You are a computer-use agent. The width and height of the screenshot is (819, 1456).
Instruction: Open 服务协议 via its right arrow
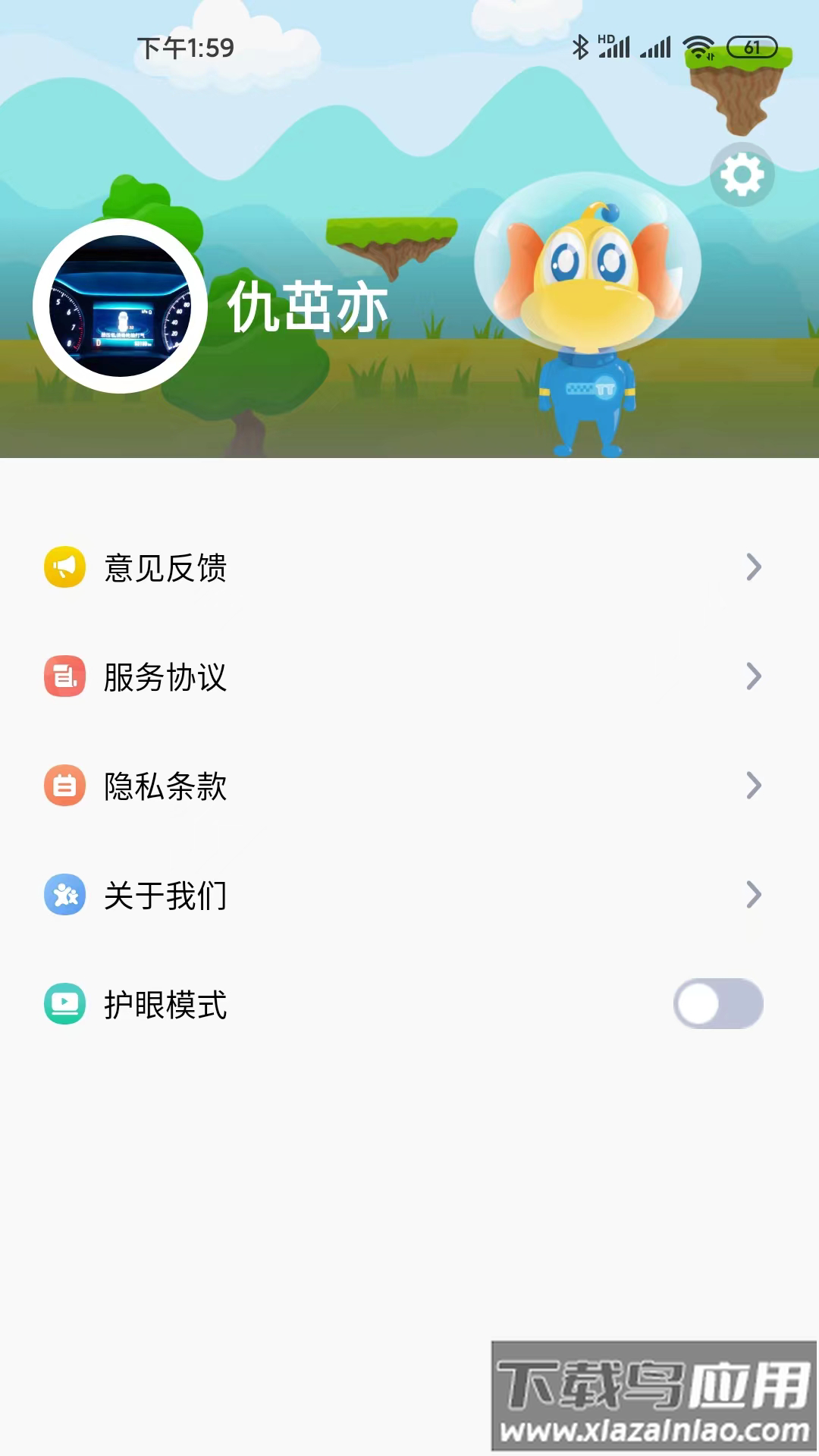pyautogui.click(x=752, y=677)
